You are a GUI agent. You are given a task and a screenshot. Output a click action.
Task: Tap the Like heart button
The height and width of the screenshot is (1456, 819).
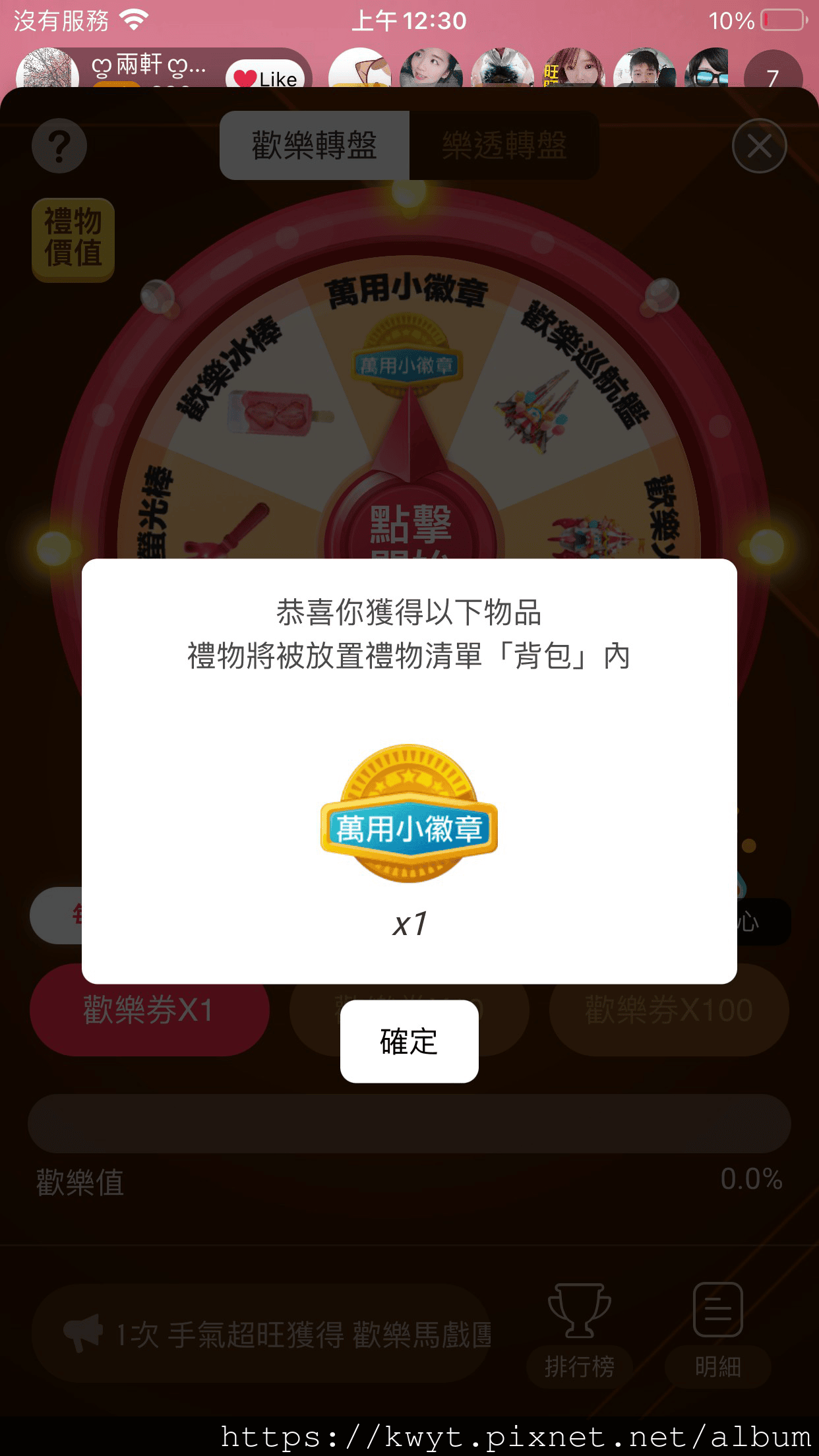click(266, 76)
